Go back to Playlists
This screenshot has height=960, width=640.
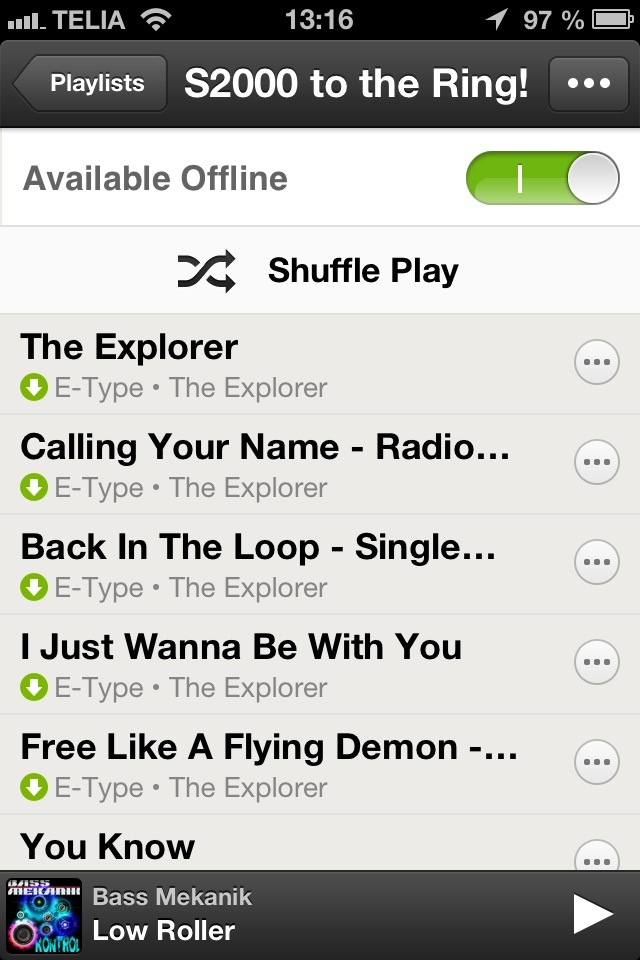coord(90,84)
